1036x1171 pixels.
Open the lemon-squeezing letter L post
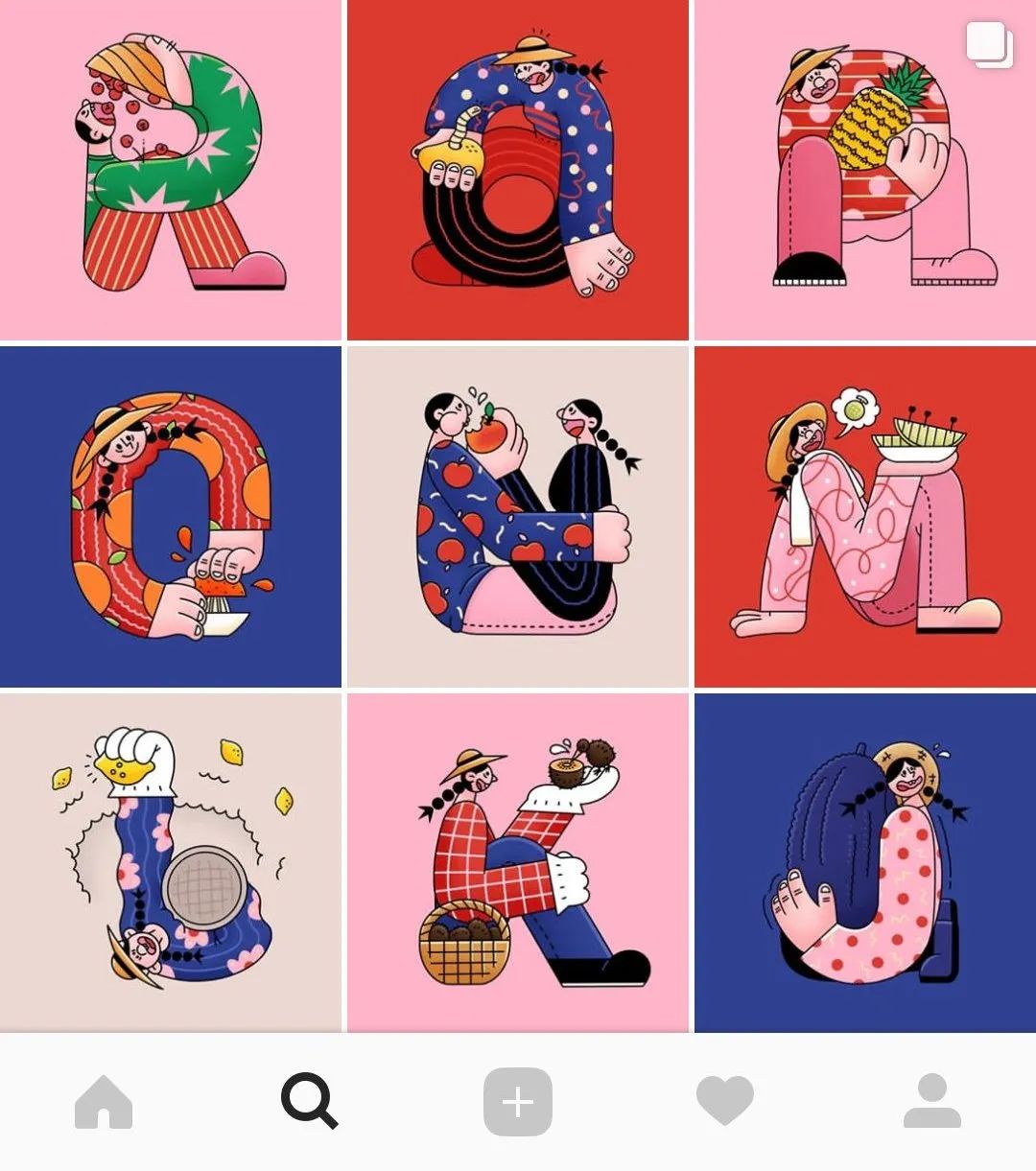click(x=171, y=863)
